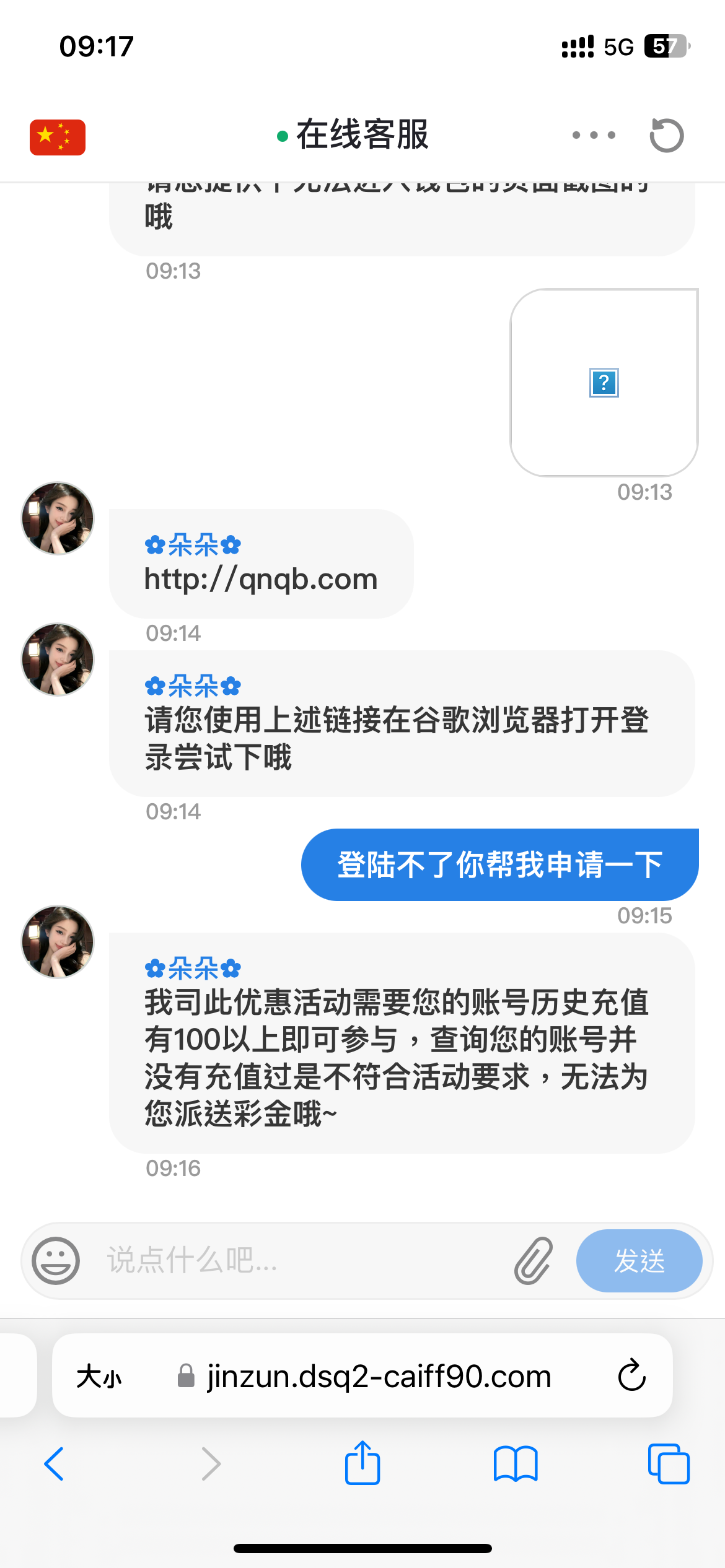Tap the address bar URL
The width and height of the screenshot is (725, 1568).
click(x=378, y=1377)
